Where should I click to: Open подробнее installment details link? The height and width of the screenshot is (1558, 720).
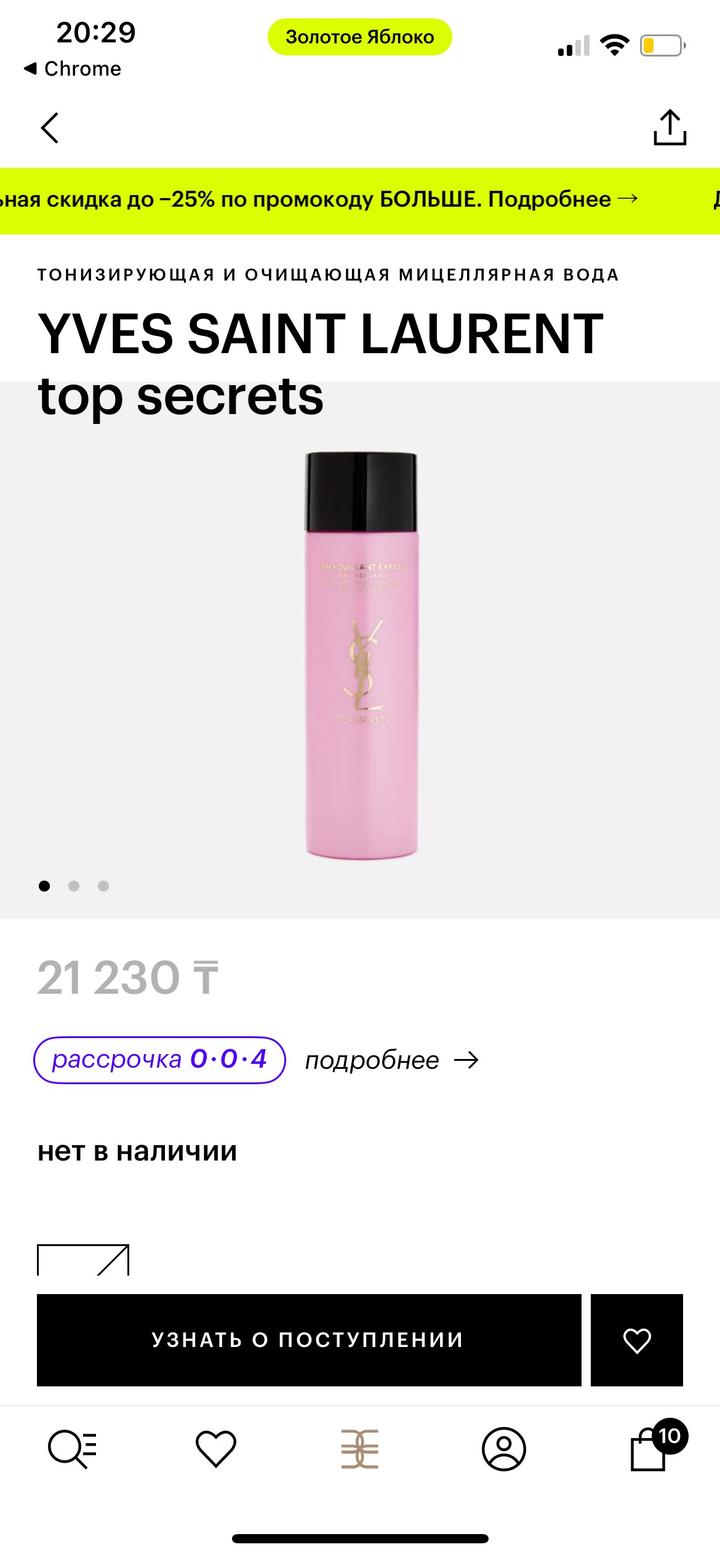(391, 1060)
